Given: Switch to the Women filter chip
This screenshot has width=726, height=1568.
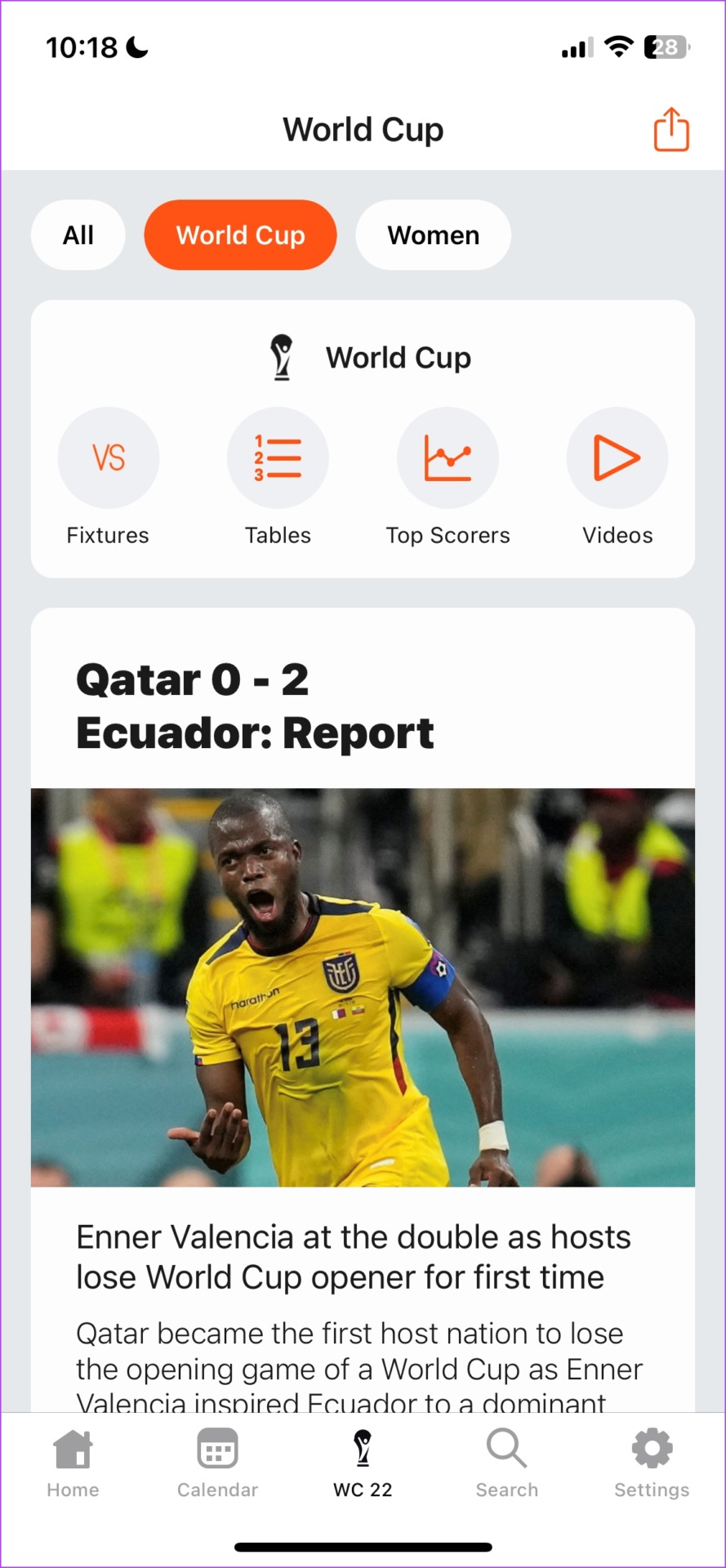Looking at the screenshot, I should 433,235.
